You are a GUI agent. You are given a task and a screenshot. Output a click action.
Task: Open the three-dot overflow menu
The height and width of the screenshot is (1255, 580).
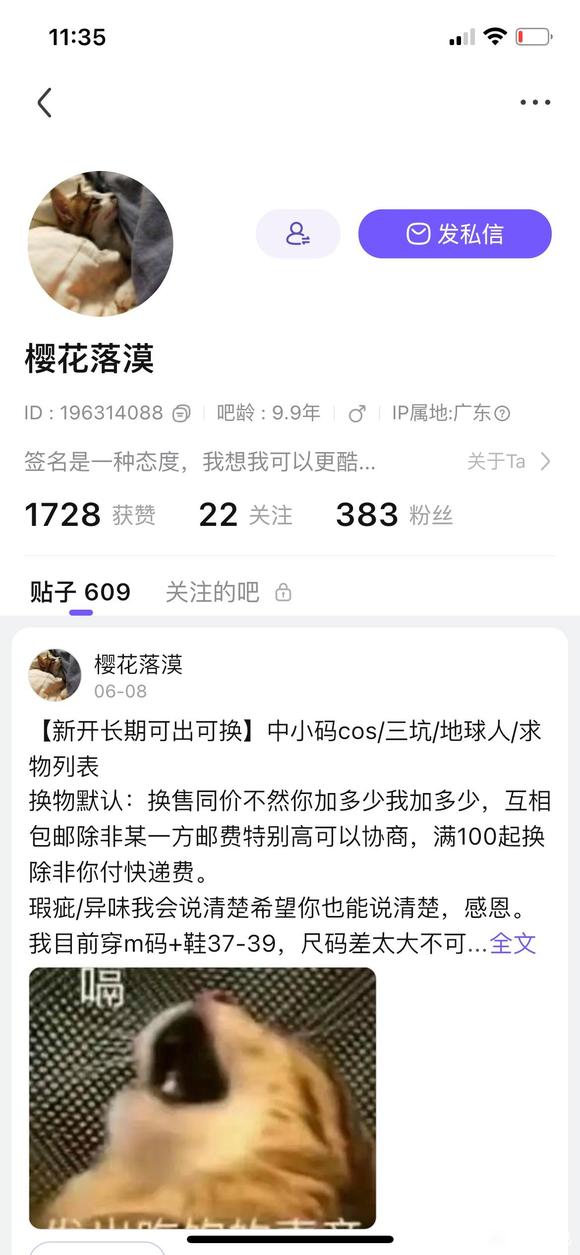click(535, 102)
